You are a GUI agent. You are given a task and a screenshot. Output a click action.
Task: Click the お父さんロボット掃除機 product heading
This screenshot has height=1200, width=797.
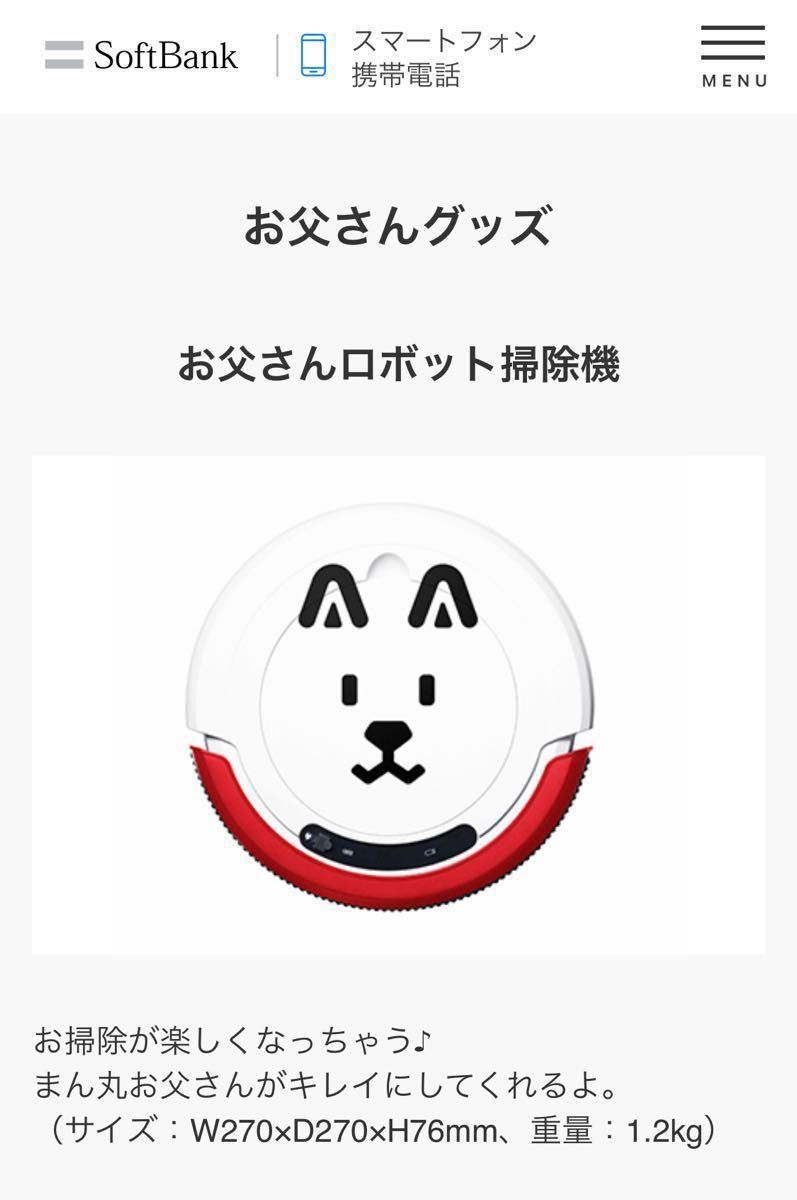point(398,365)
